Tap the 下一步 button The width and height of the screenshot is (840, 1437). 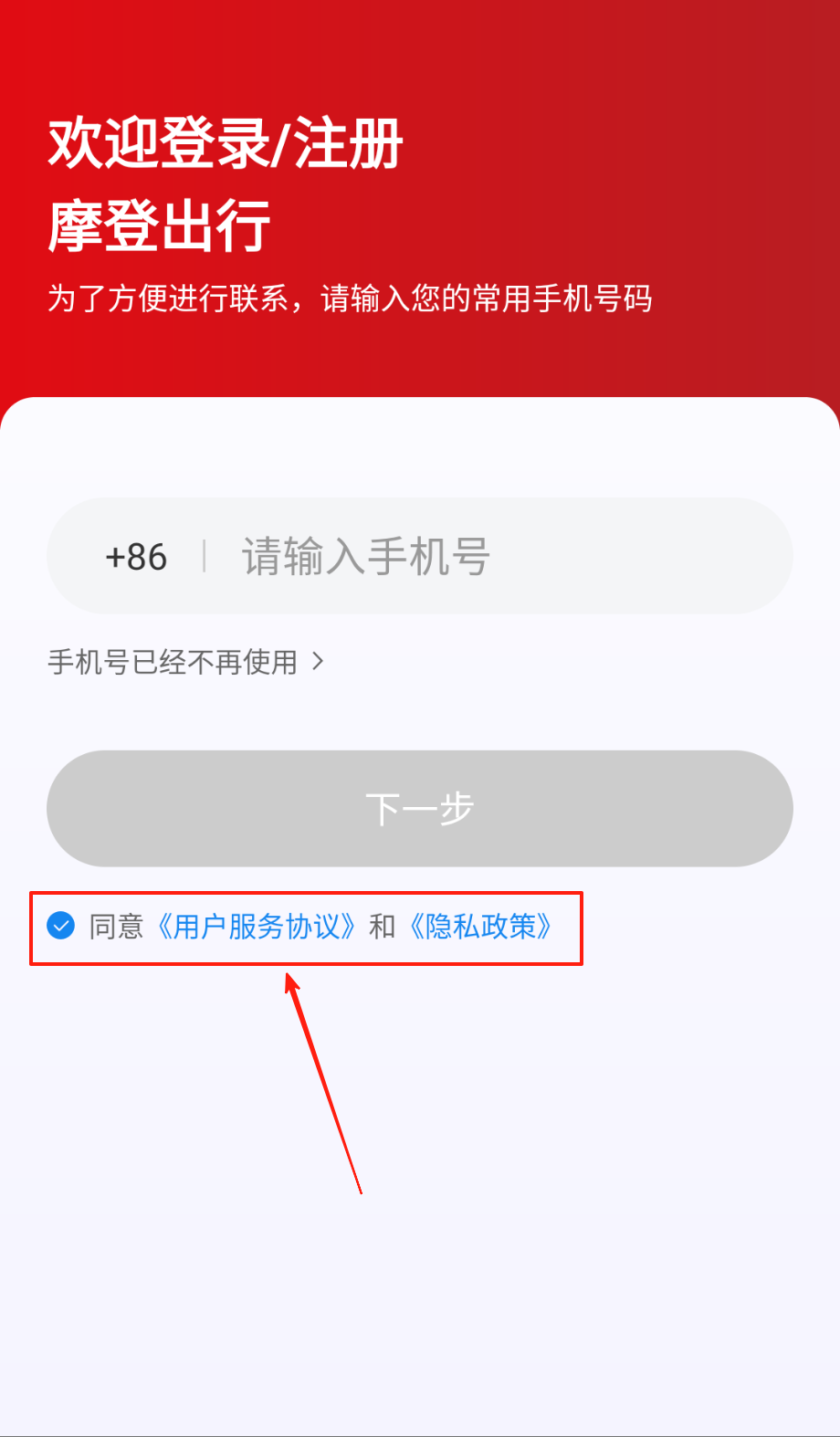point(419,809)
